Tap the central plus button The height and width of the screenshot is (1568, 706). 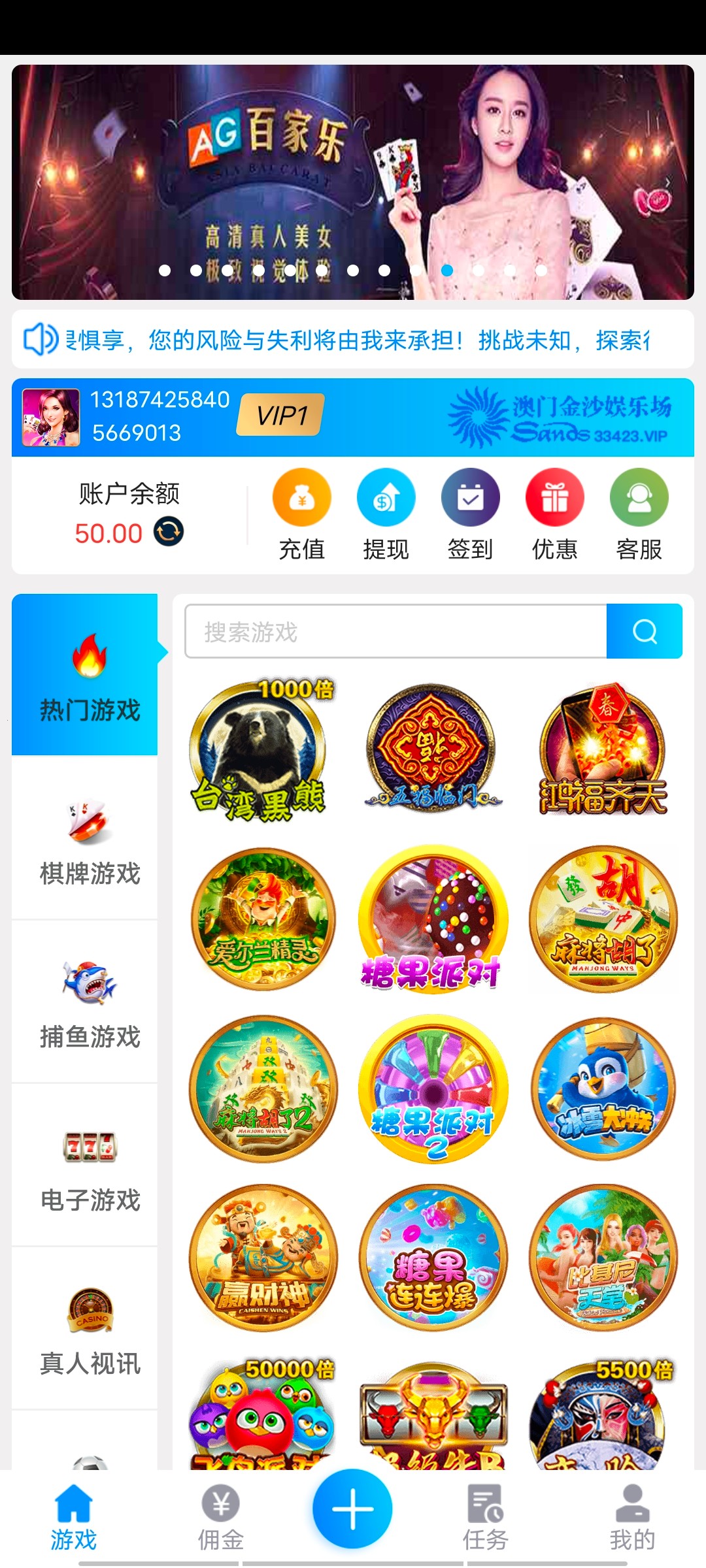[x=352, y=1509]
